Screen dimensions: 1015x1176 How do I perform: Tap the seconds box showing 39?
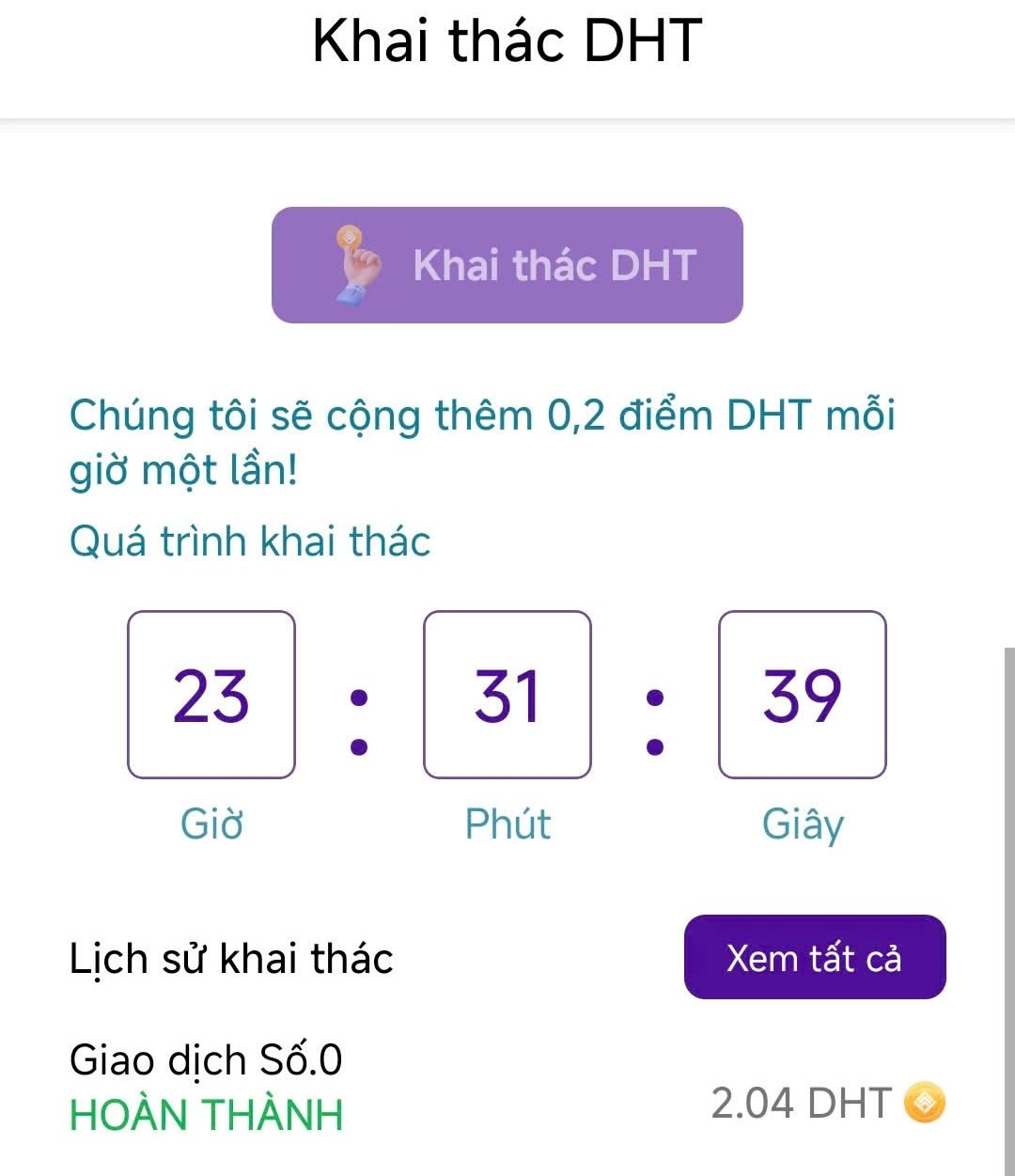804,696
